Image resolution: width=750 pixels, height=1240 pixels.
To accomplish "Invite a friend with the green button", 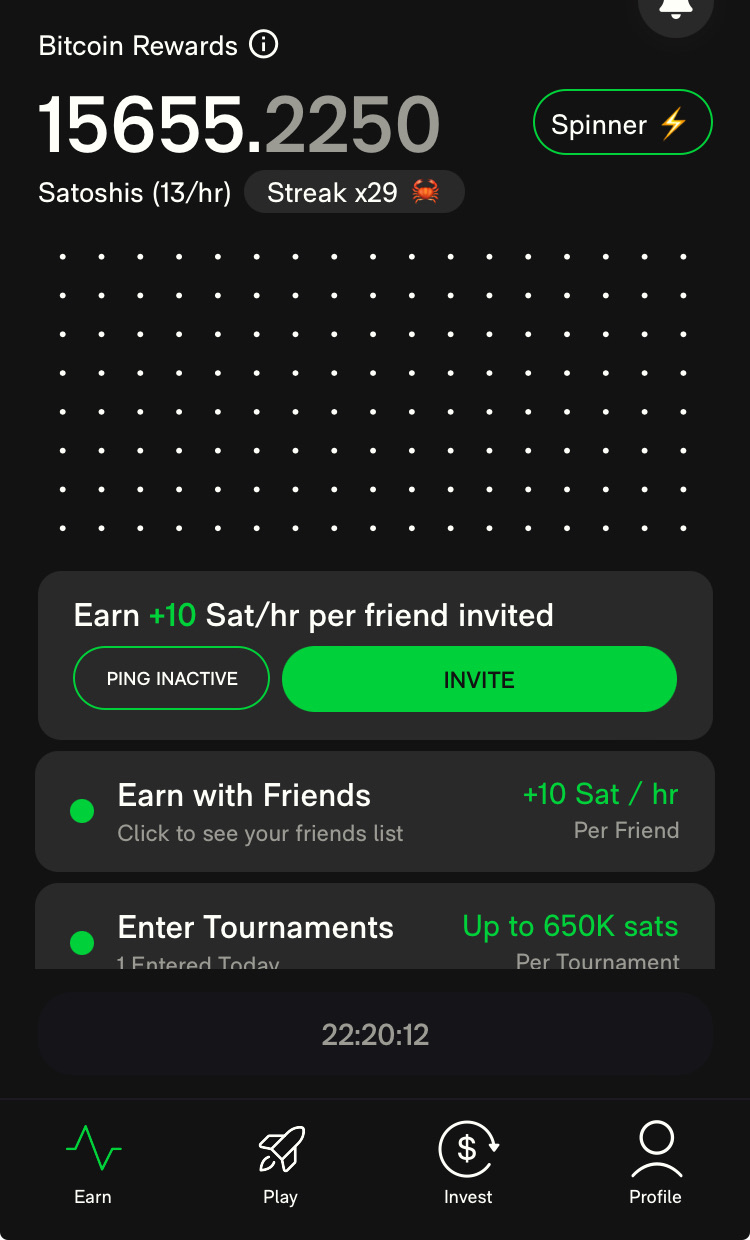I will click(479, 679).
